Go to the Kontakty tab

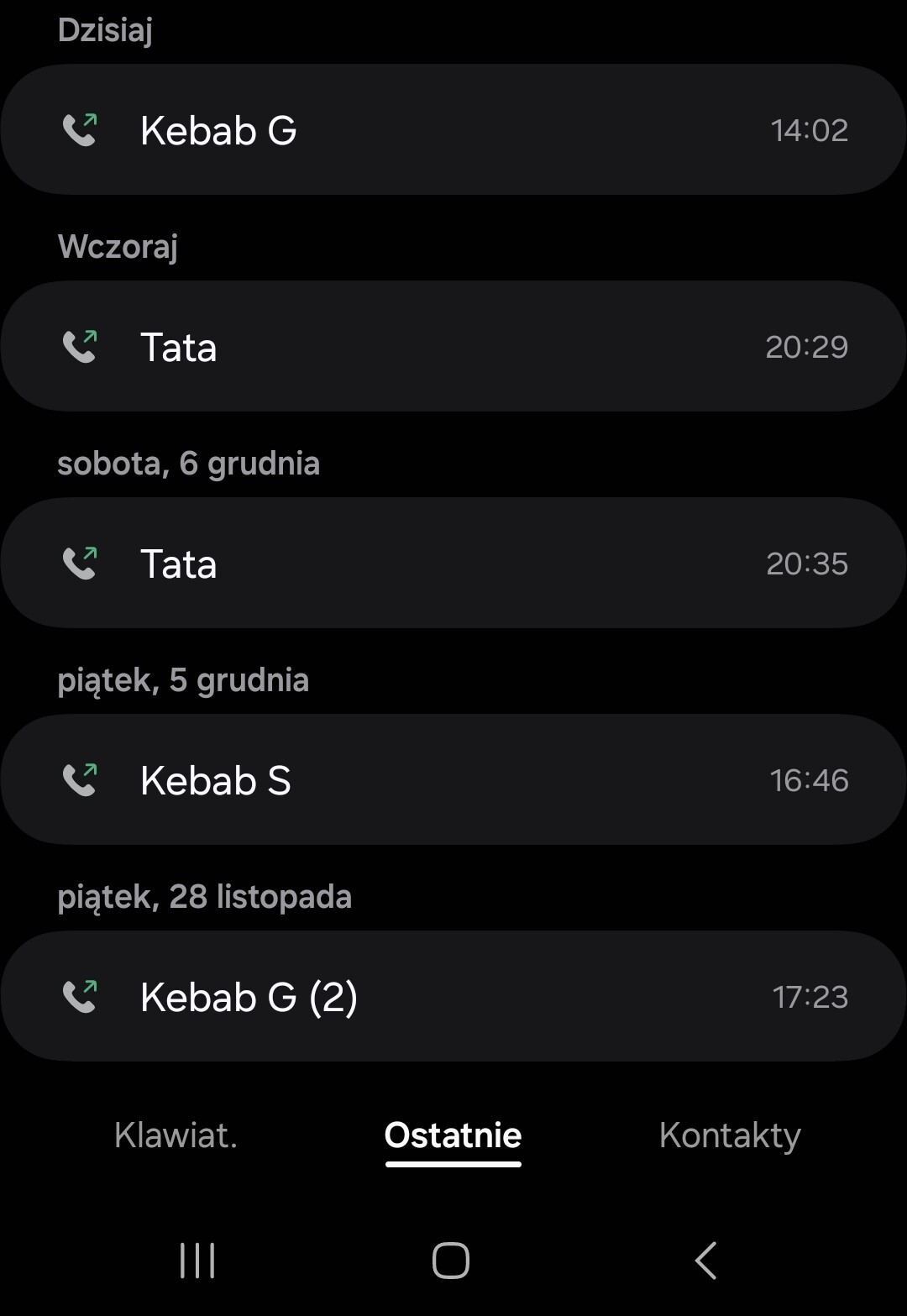click(730, 1135)
